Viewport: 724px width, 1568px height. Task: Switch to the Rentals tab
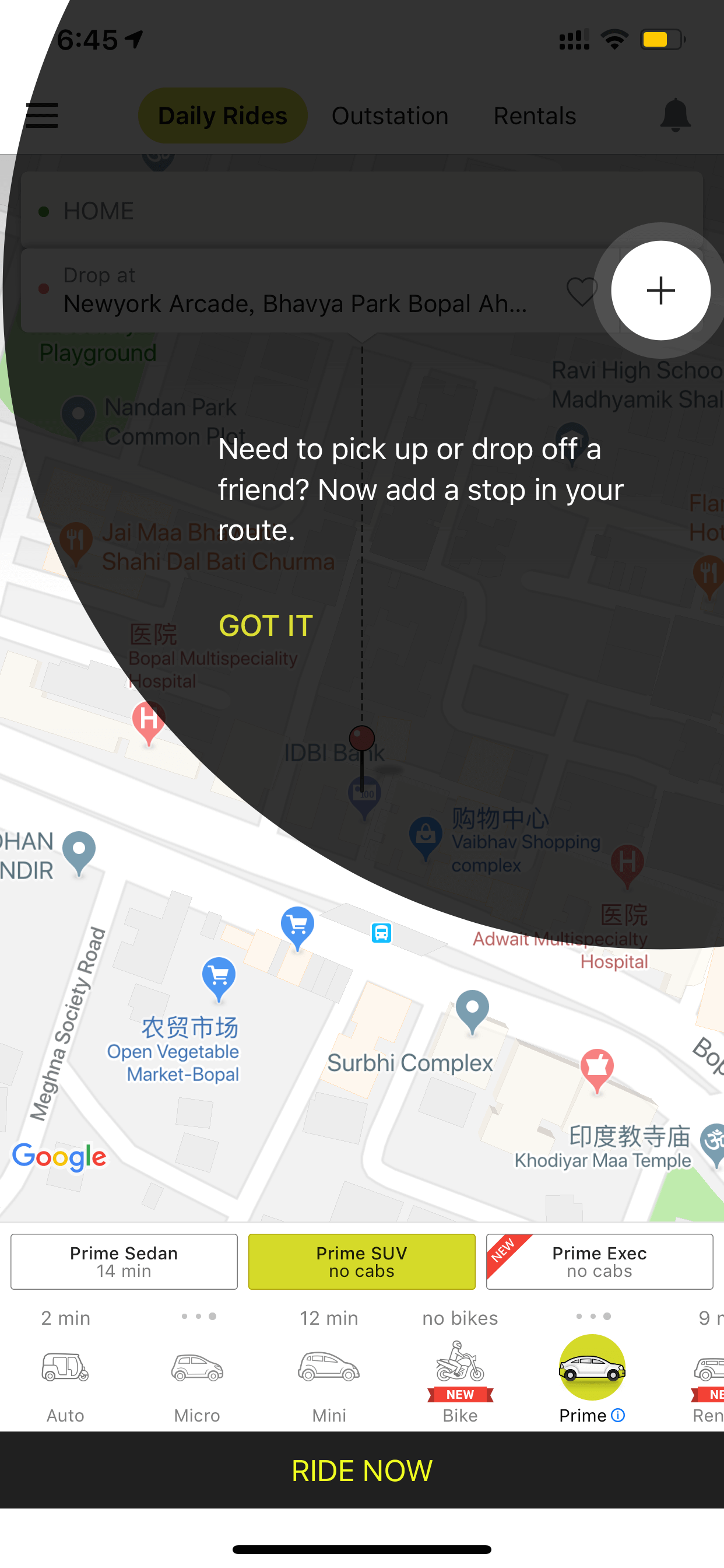click(535, 116)
